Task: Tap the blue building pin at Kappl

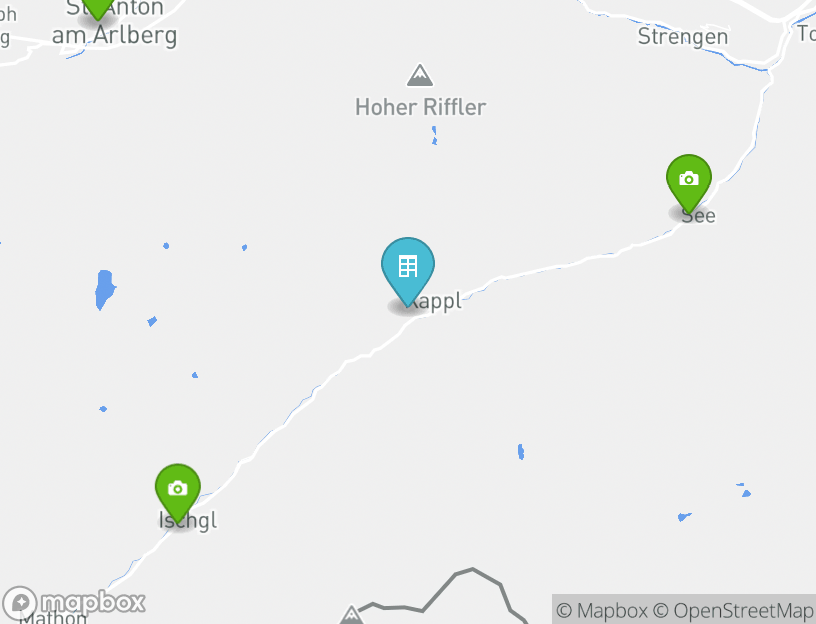Action: [408, 268]
